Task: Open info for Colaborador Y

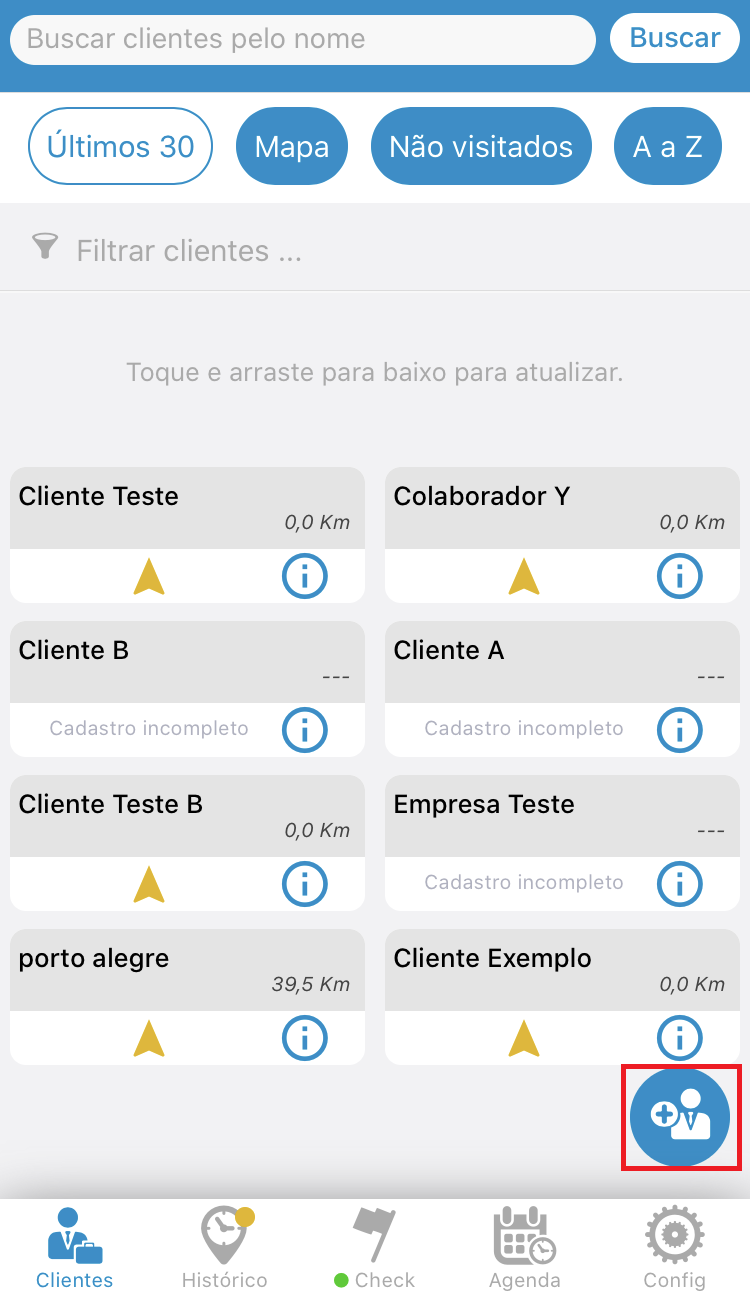Action: coord(679,576)
